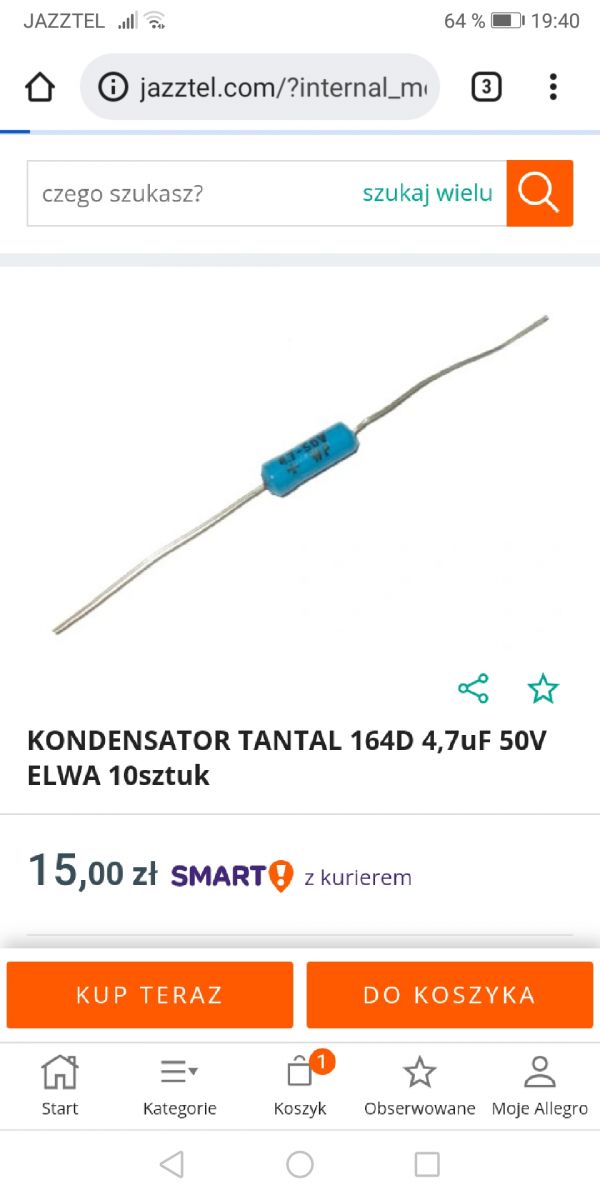Add the listing to watched with star

point(543,688)
